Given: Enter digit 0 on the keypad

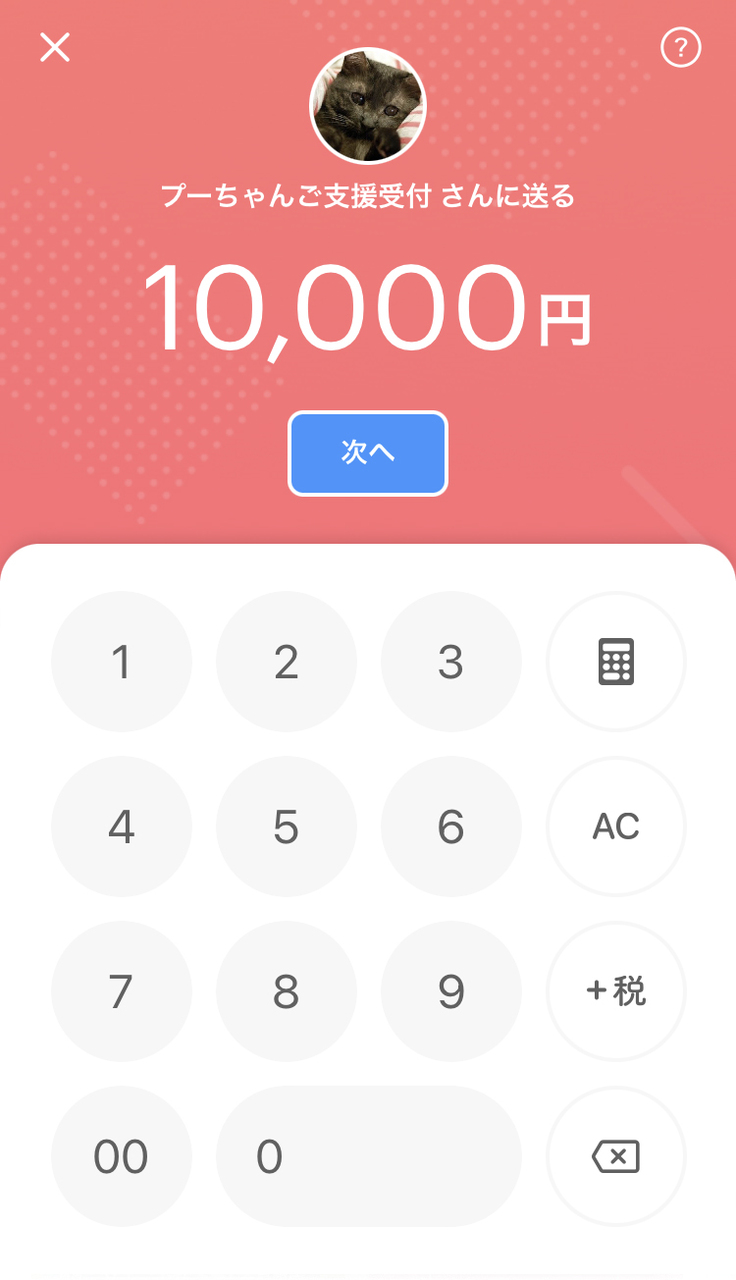Looking at the screenshot, I should pyautogui.click(x=368, y=1156).
